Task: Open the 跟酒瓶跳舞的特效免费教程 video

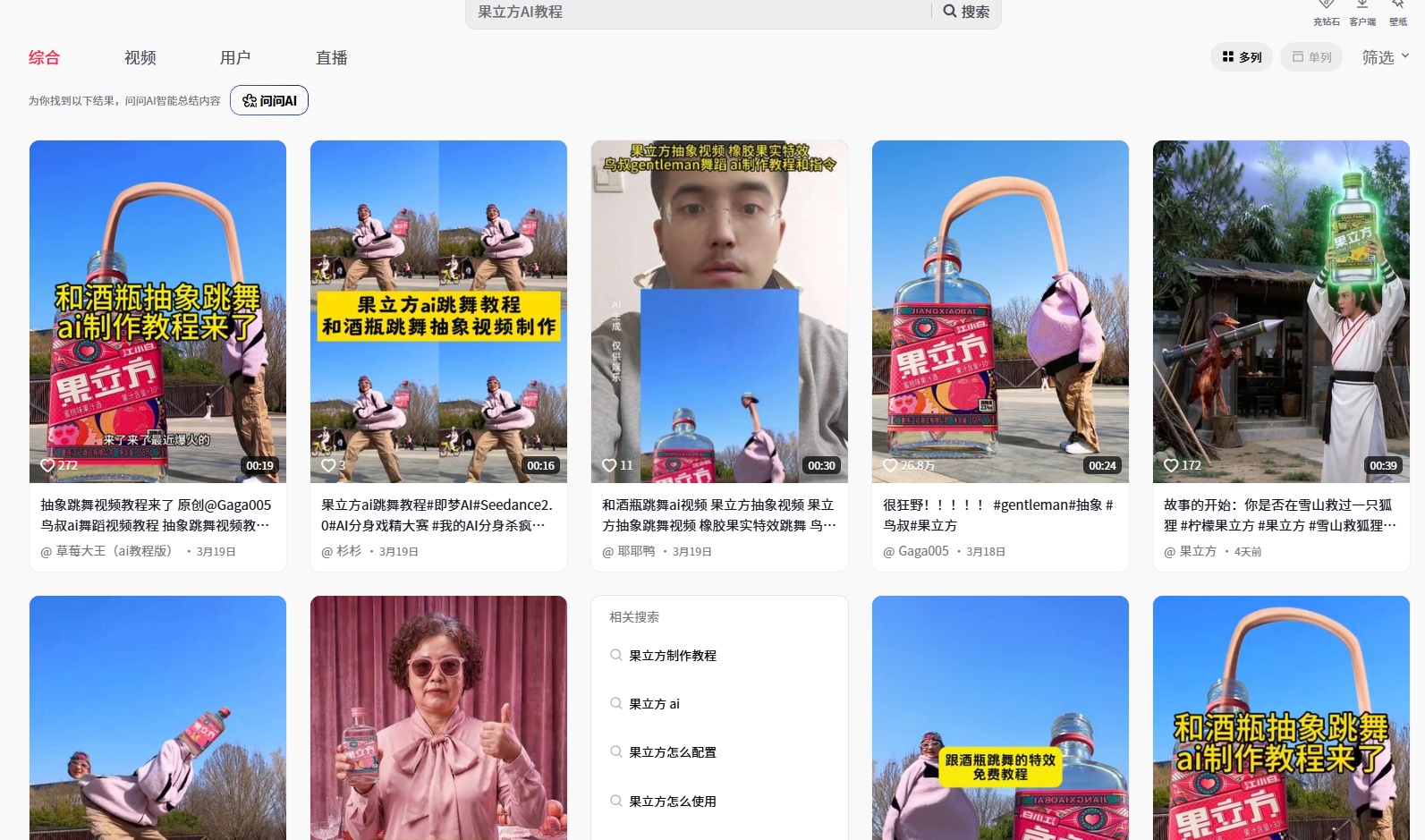Action: click(1000, 717)
